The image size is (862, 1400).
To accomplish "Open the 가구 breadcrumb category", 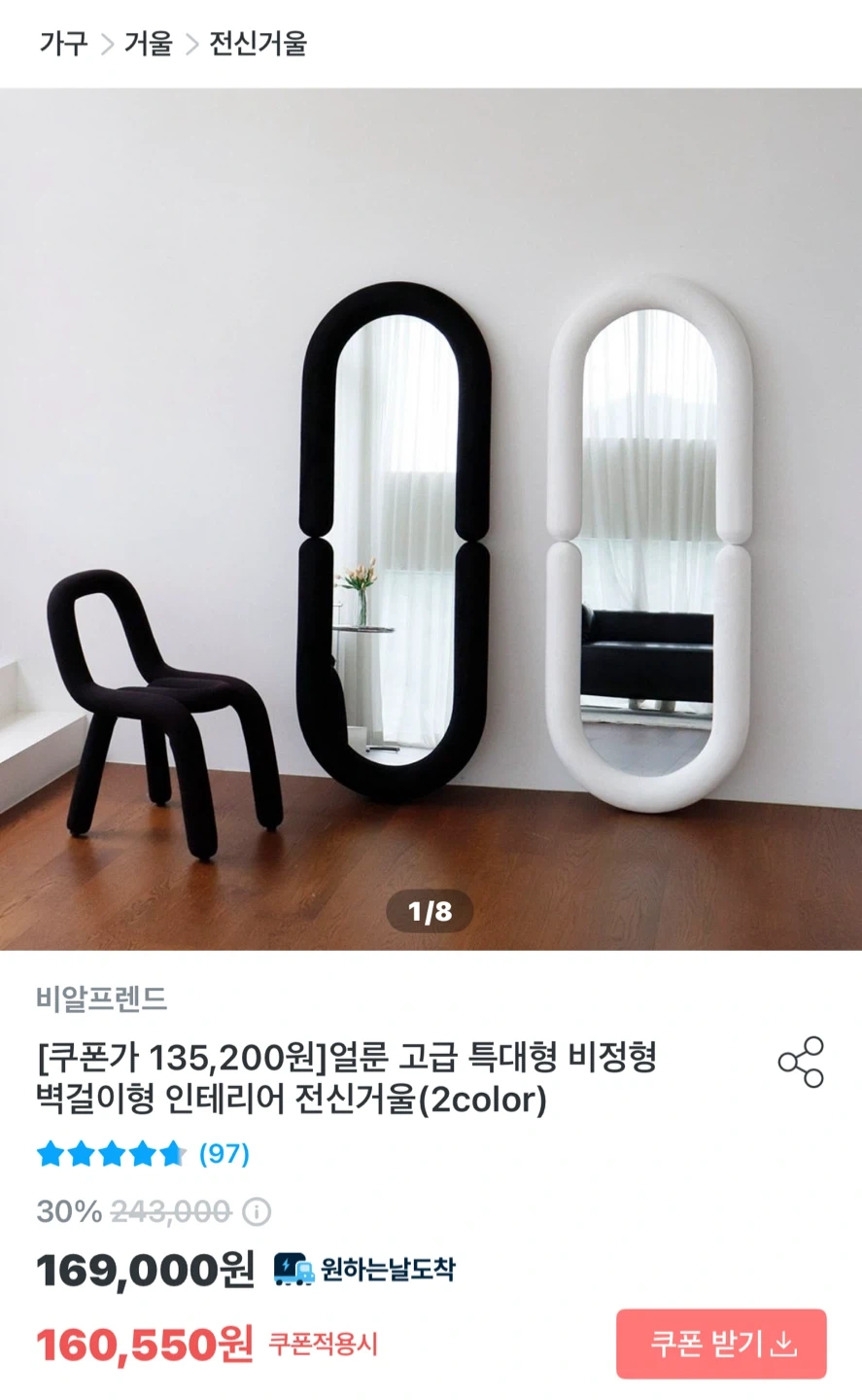I will 63,44.
